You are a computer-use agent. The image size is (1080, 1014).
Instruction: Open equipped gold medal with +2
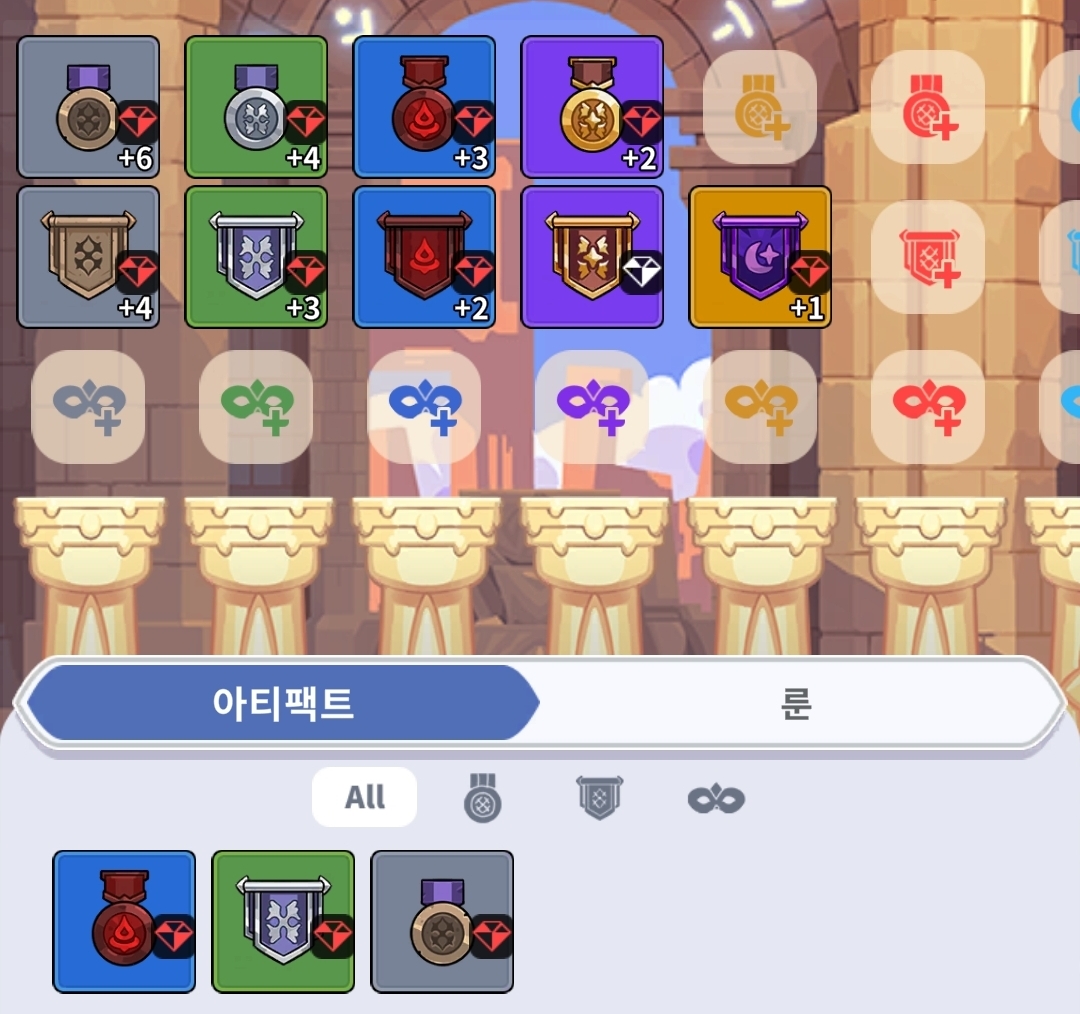593,107
